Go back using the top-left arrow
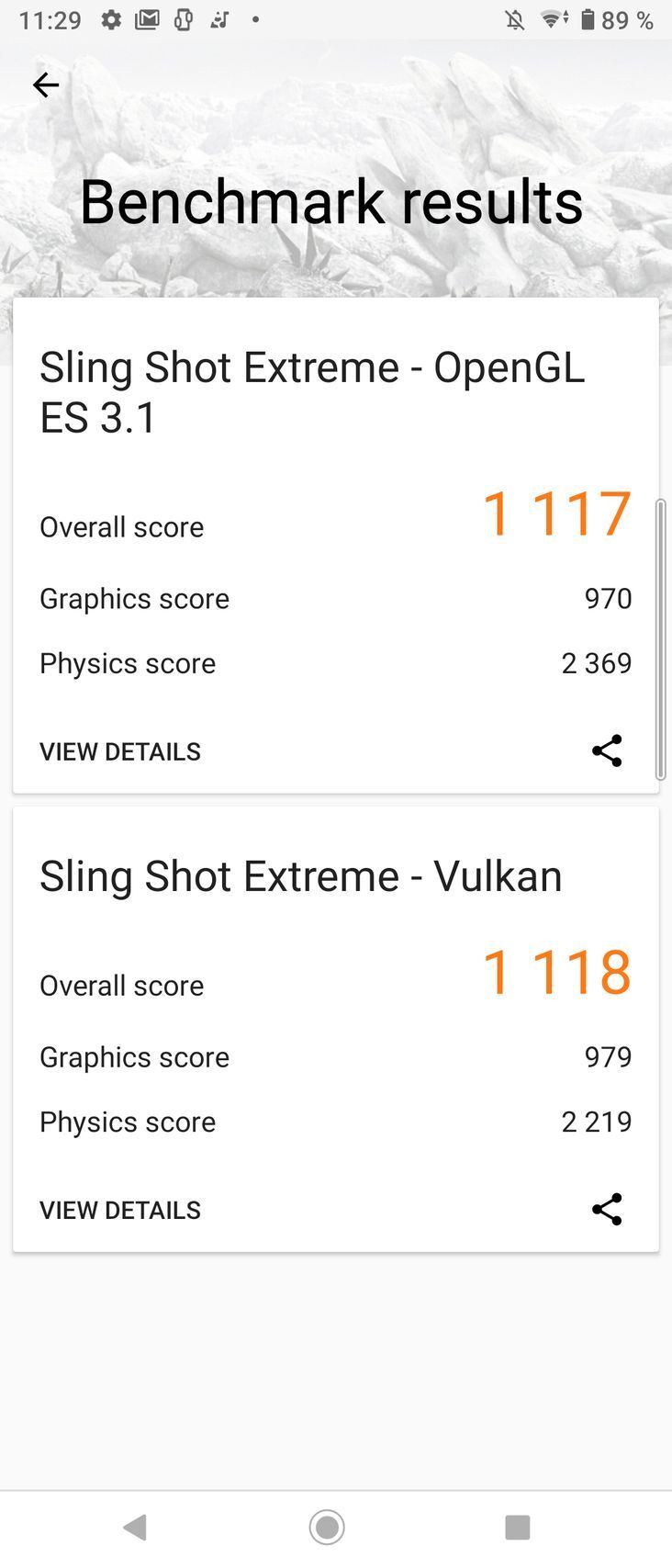The width and height of the screenshot is (672, 1568). 46,85
